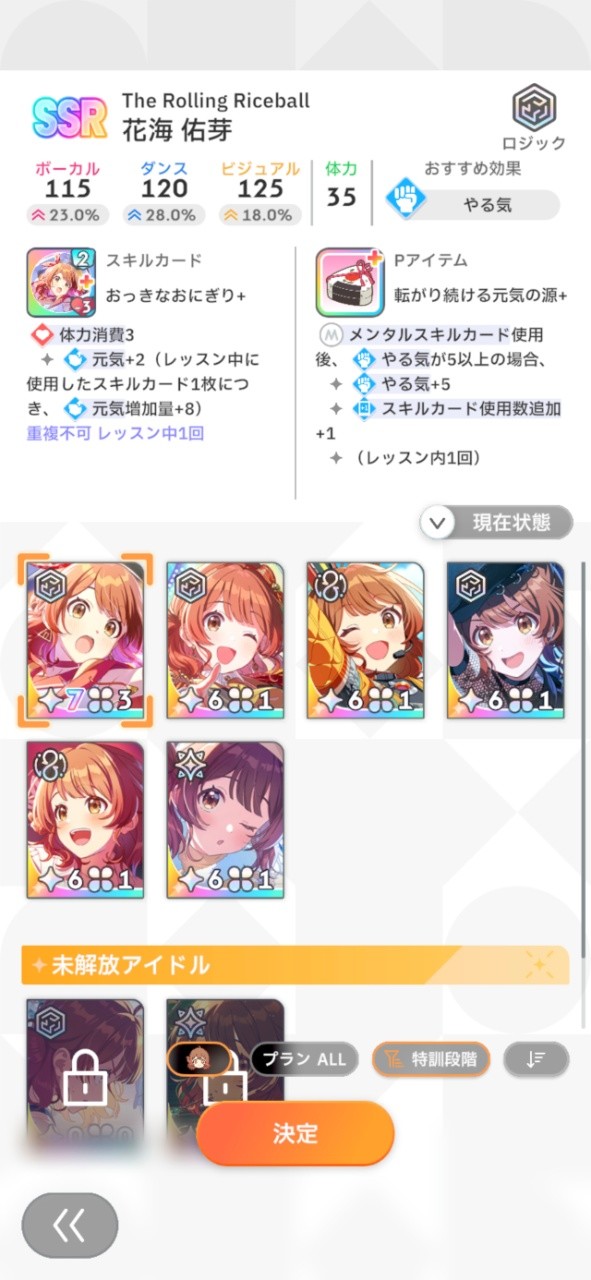Open the おっきなおにぎり+ skill card icon
The width and height of the screenshot is (591, 1280).
pyautogui.click(x=61, y=283)
